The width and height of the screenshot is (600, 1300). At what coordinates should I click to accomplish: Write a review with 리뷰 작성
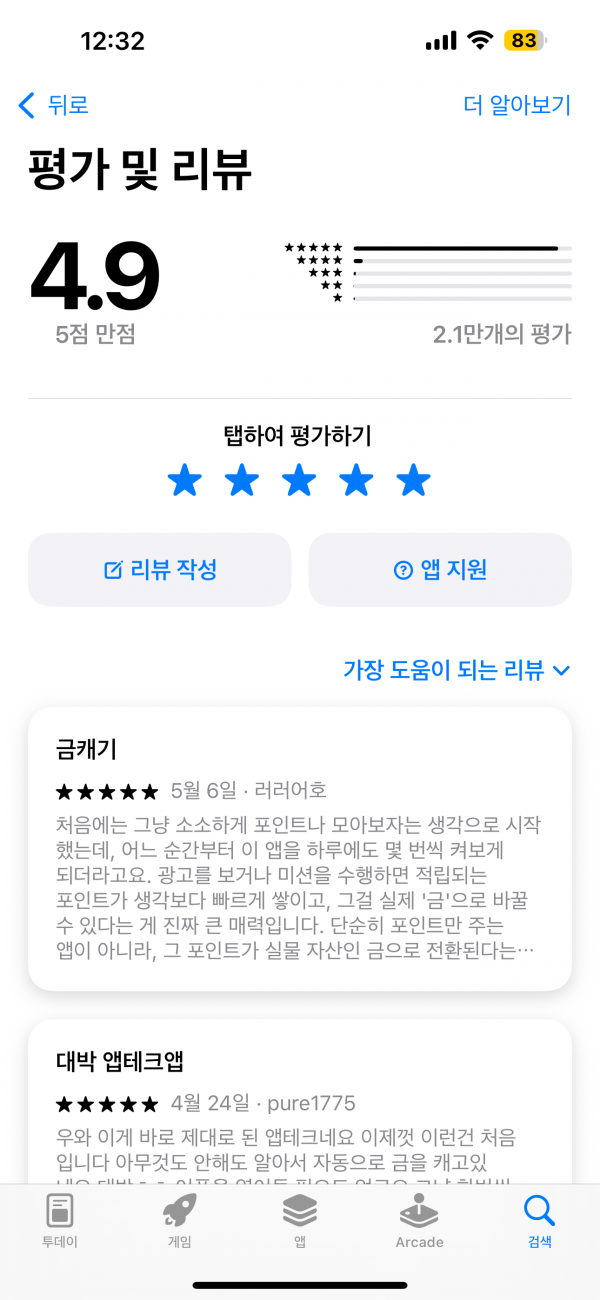coord(159,570)
